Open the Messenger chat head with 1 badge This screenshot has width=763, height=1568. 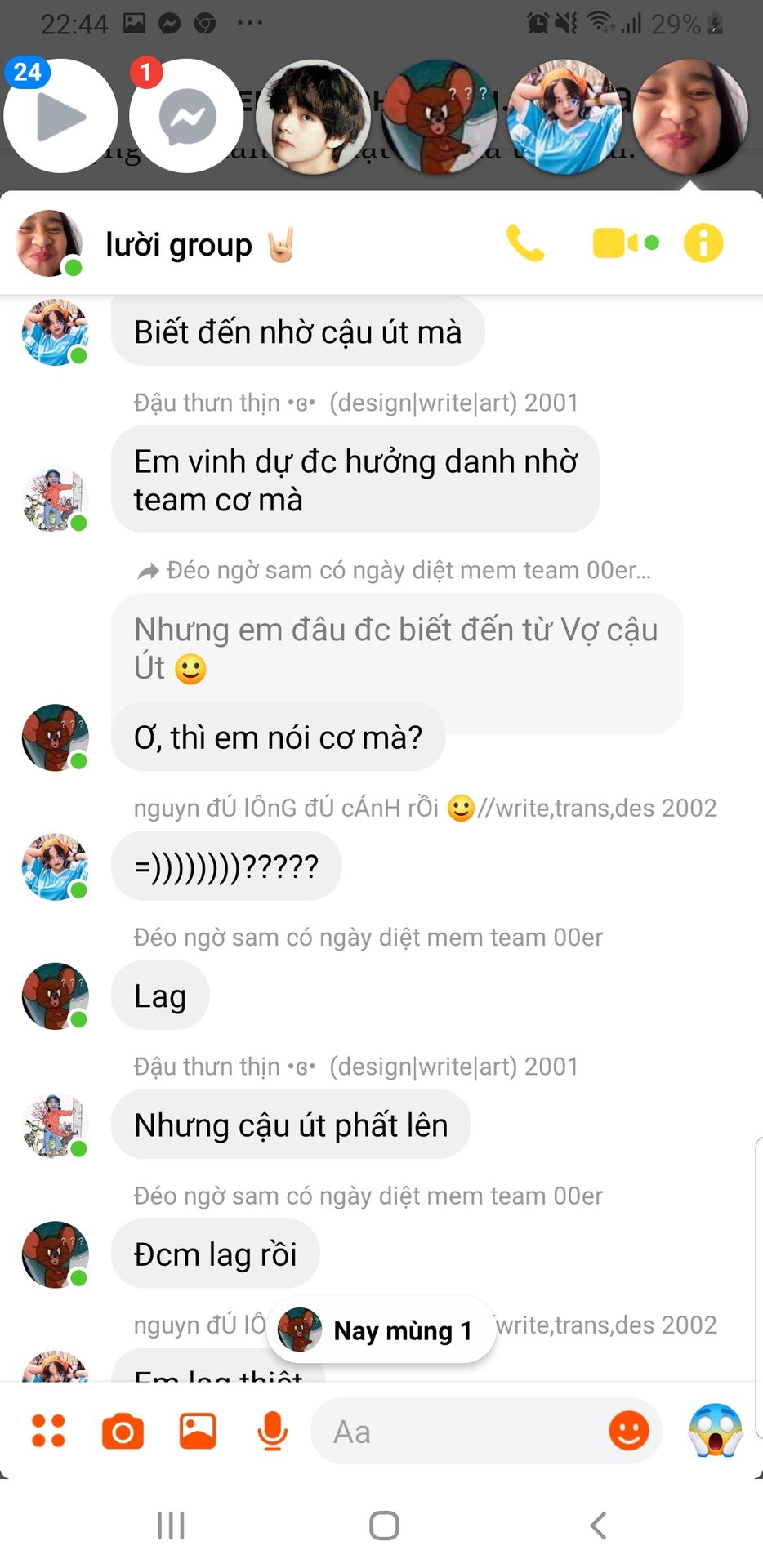pos(187,117)
